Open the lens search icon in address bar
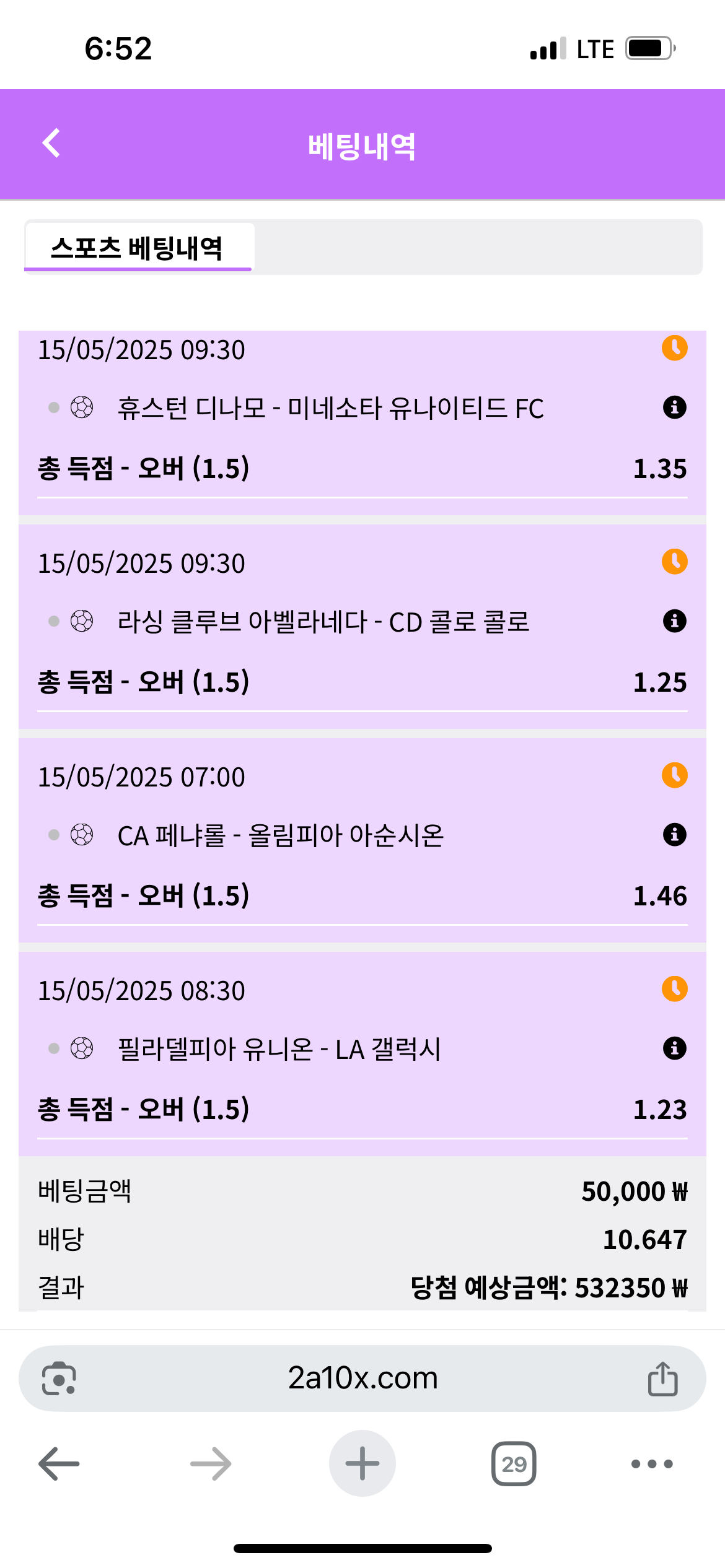Image resolution: width=725 pixels, height=1568 pixels. [59, 1379]
